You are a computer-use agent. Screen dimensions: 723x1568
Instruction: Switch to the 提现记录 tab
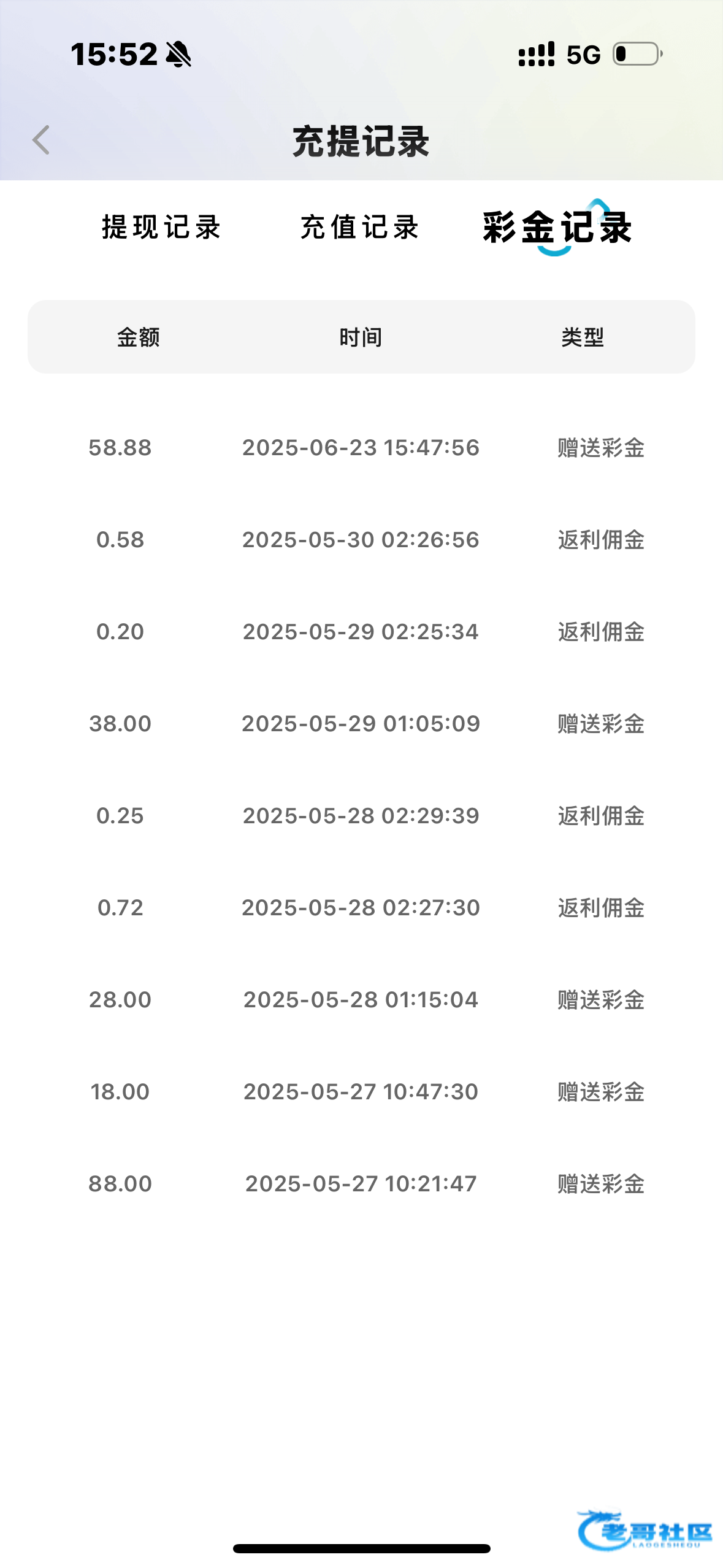click(x=161, y=227)
